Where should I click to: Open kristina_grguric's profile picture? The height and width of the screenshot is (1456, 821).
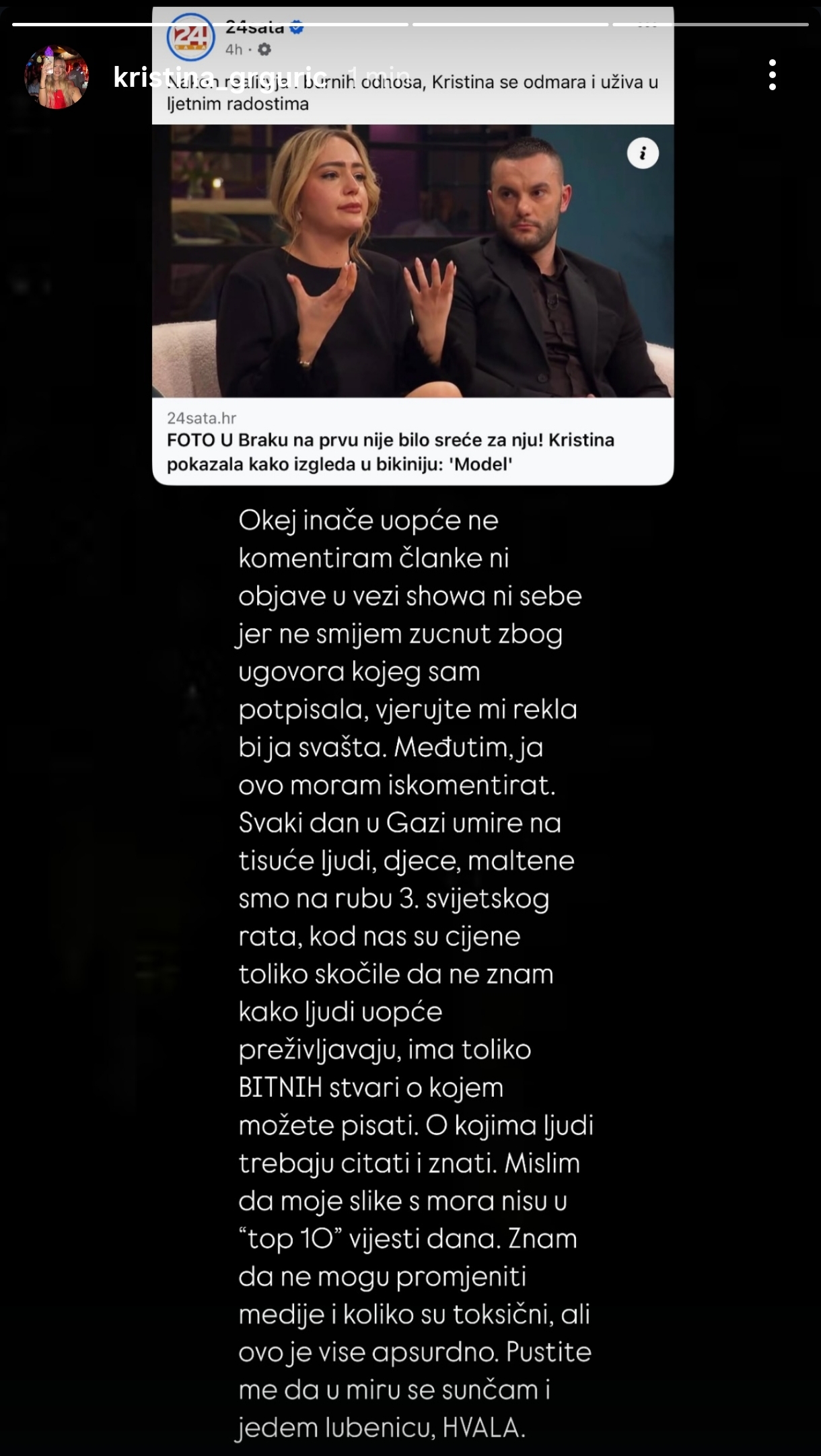coord(57,77)
